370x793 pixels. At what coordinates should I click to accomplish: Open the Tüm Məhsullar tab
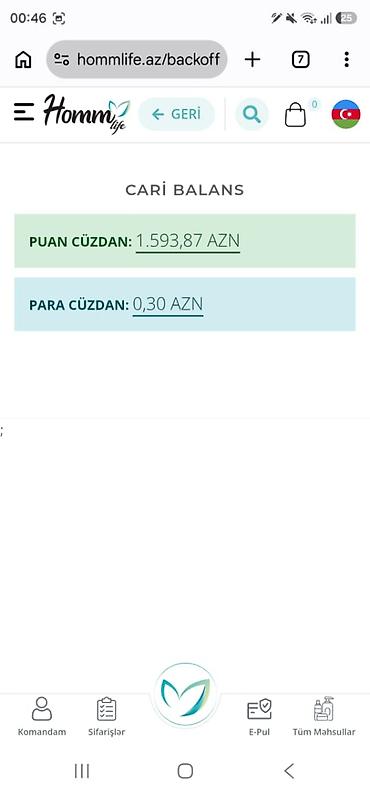coord(324,717)
